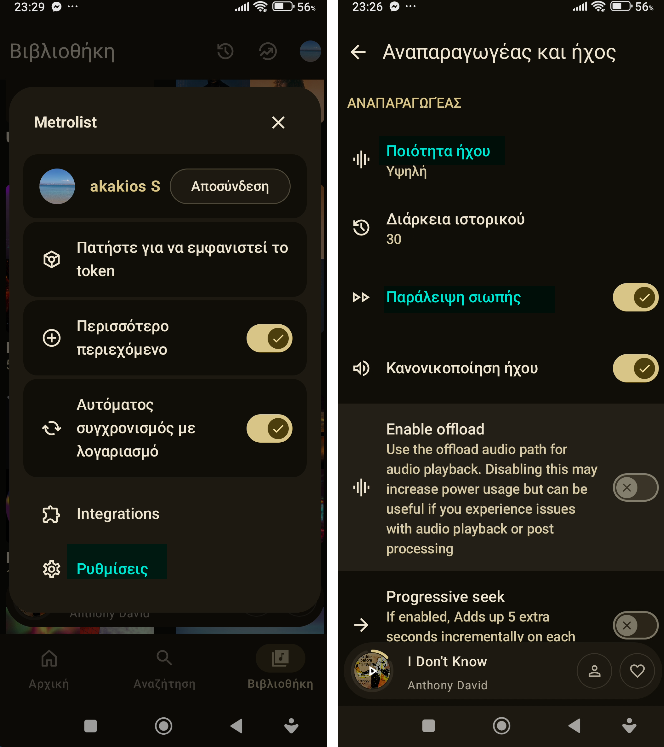This screenshot has height=747, width=664.
Task: Go back from Αναπαραγωγέας και ήχος
Action: tap(358, 52)
